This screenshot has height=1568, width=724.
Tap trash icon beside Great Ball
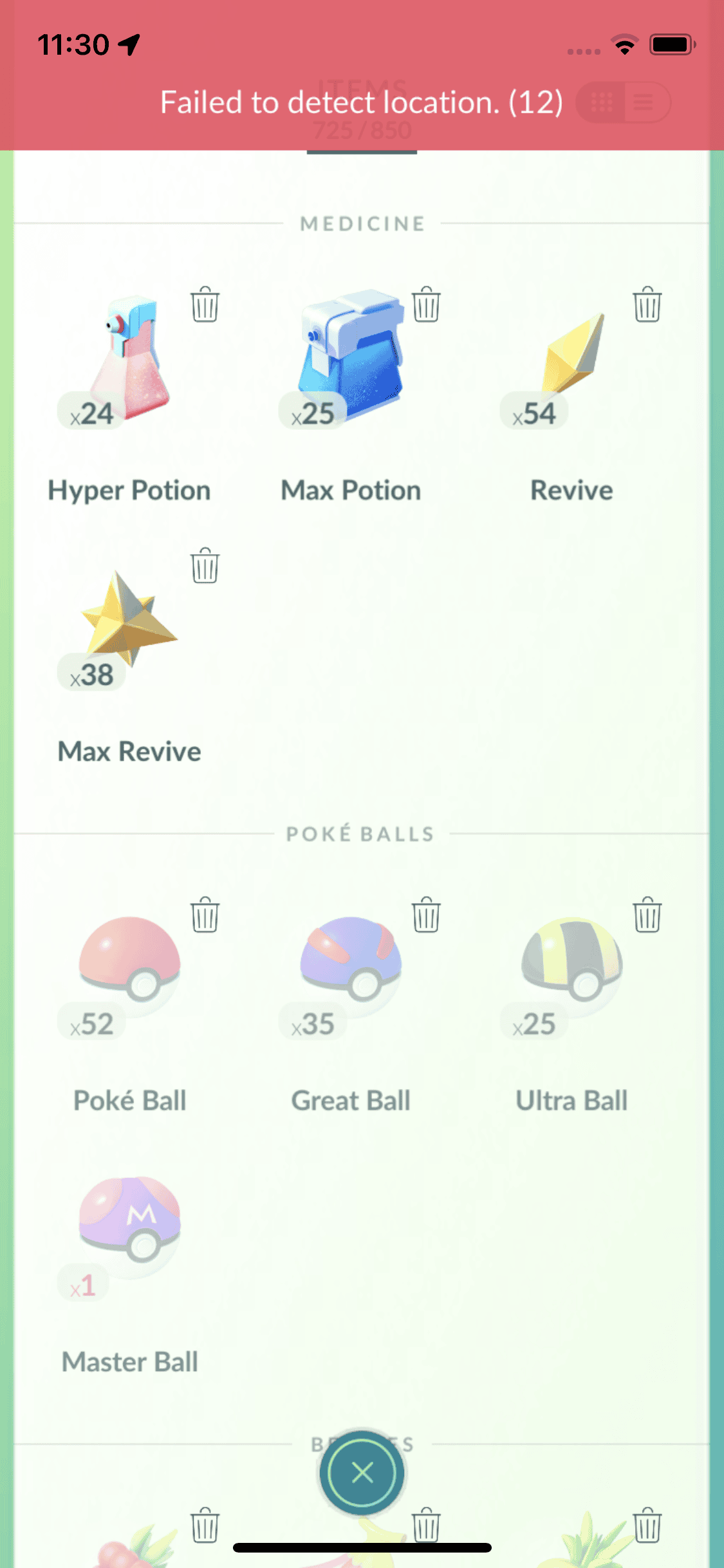(x=426, y=915)
